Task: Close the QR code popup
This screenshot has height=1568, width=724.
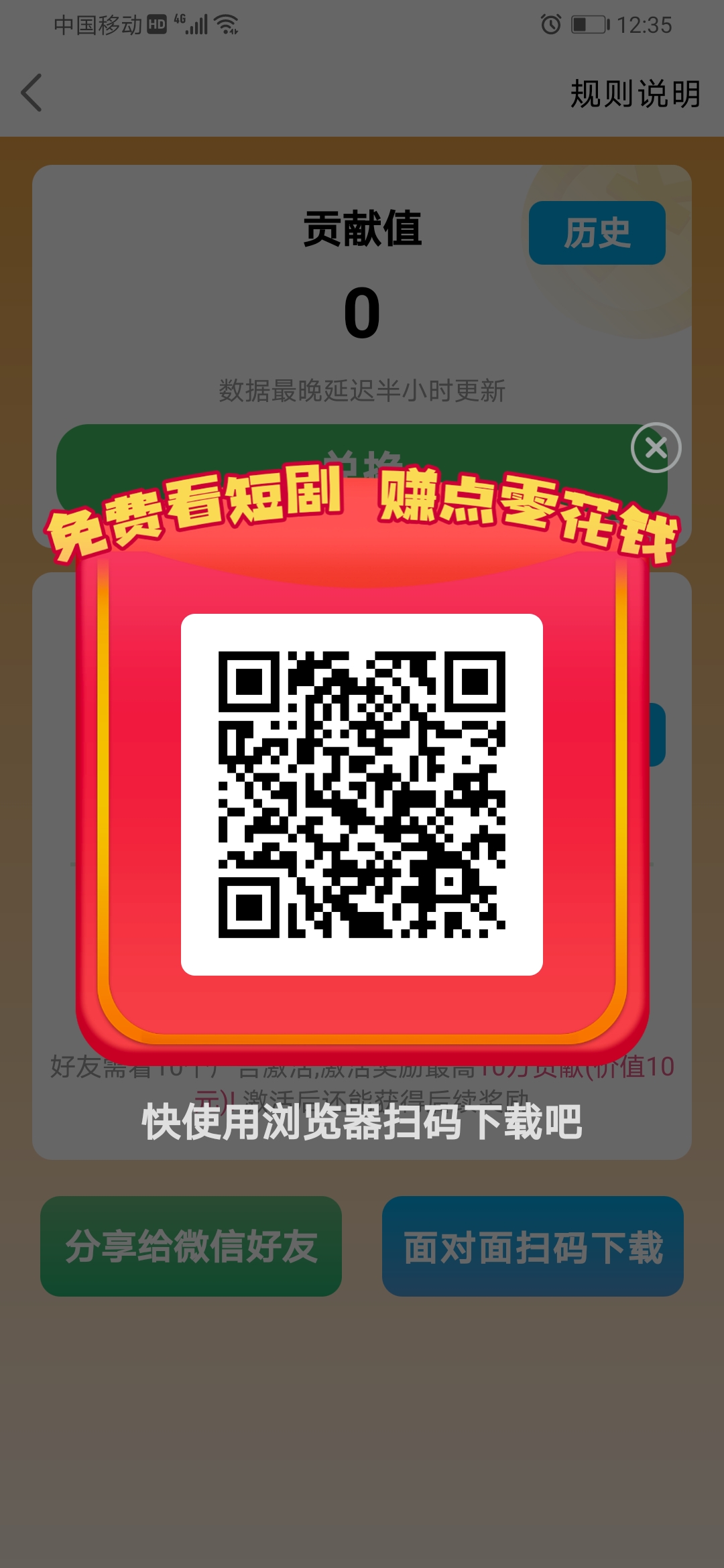Action: click(x=656, y=448)
